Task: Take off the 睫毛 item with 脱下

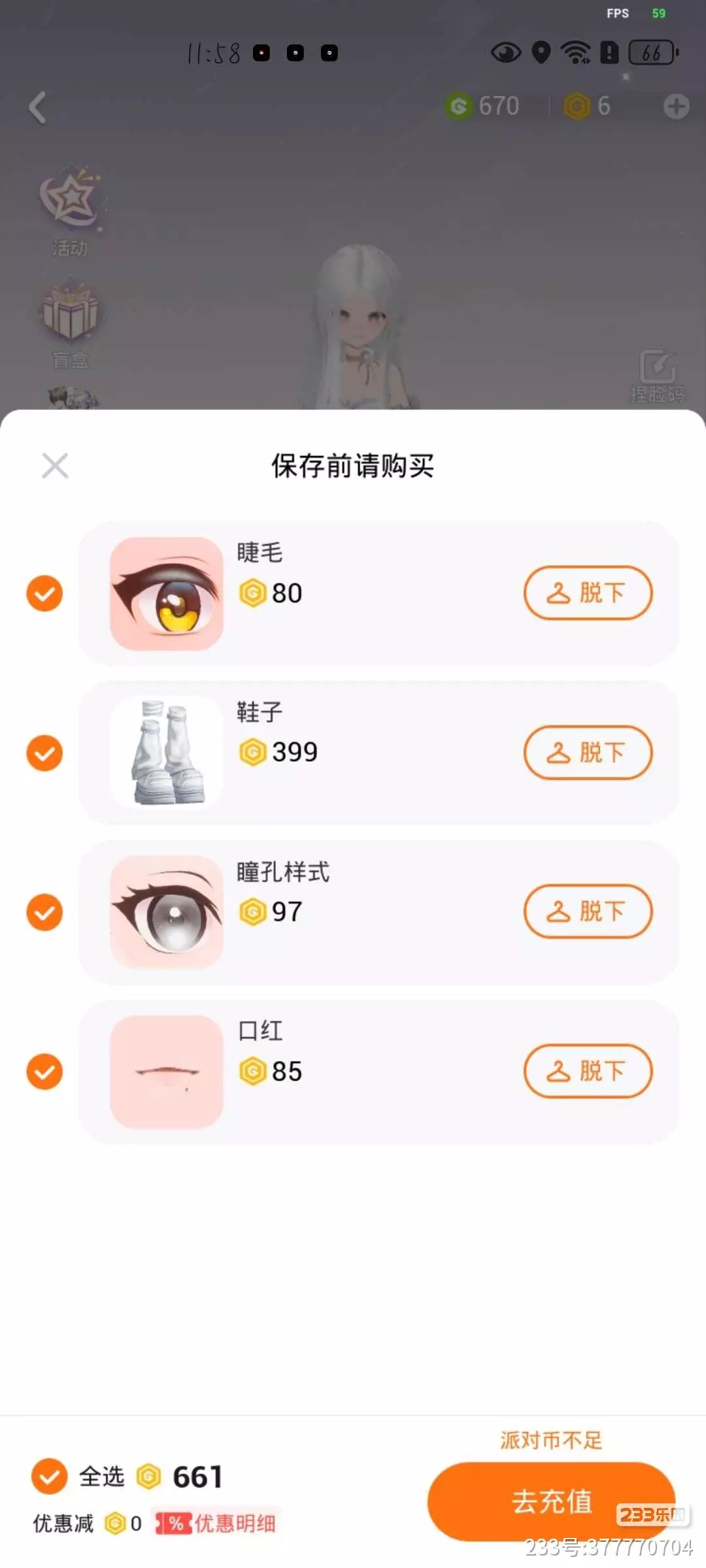Action: [588, 593]
